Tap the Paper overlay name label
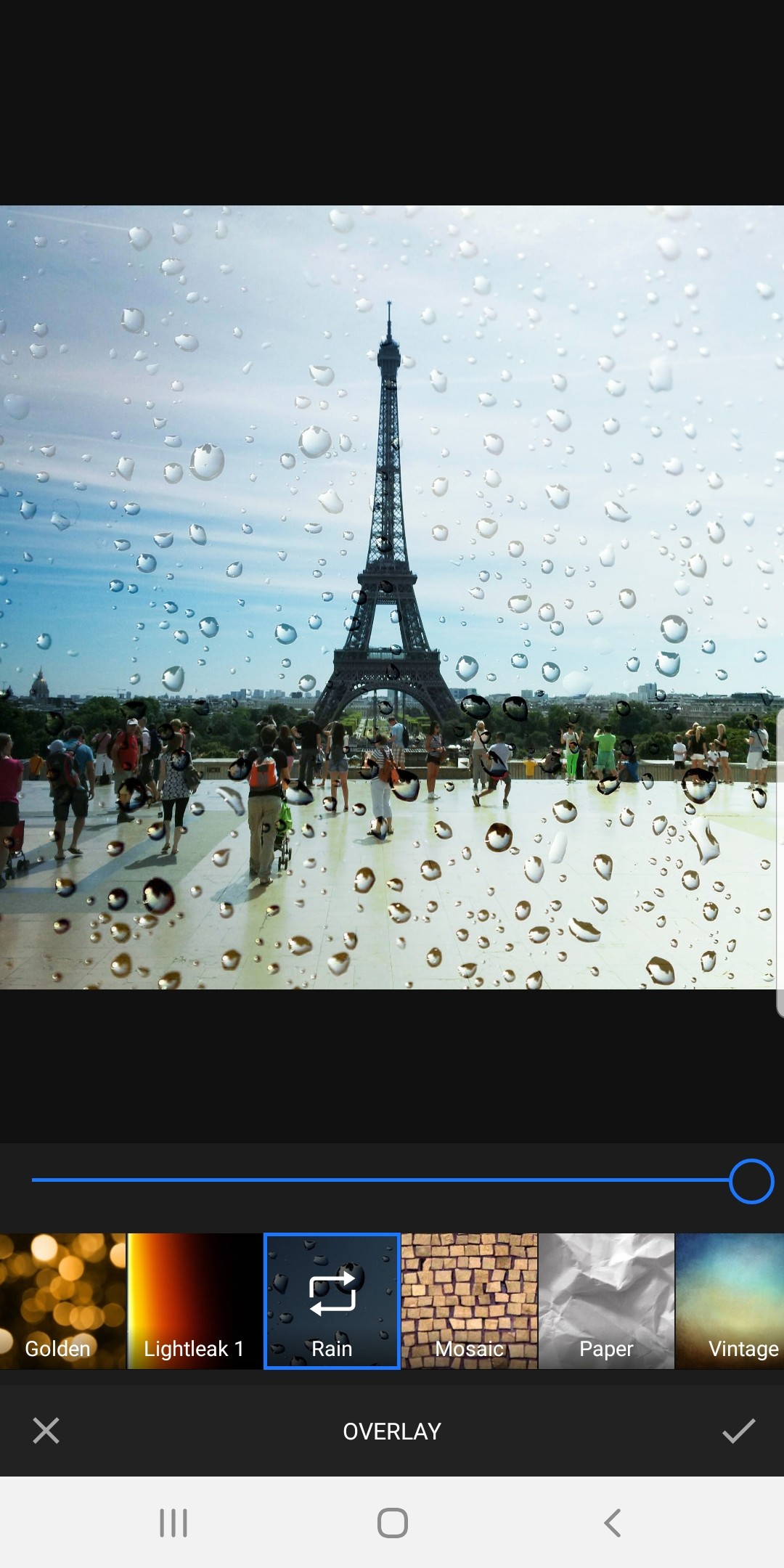This screenshot has height=1568, width=784. click(x=607, y=1349)
